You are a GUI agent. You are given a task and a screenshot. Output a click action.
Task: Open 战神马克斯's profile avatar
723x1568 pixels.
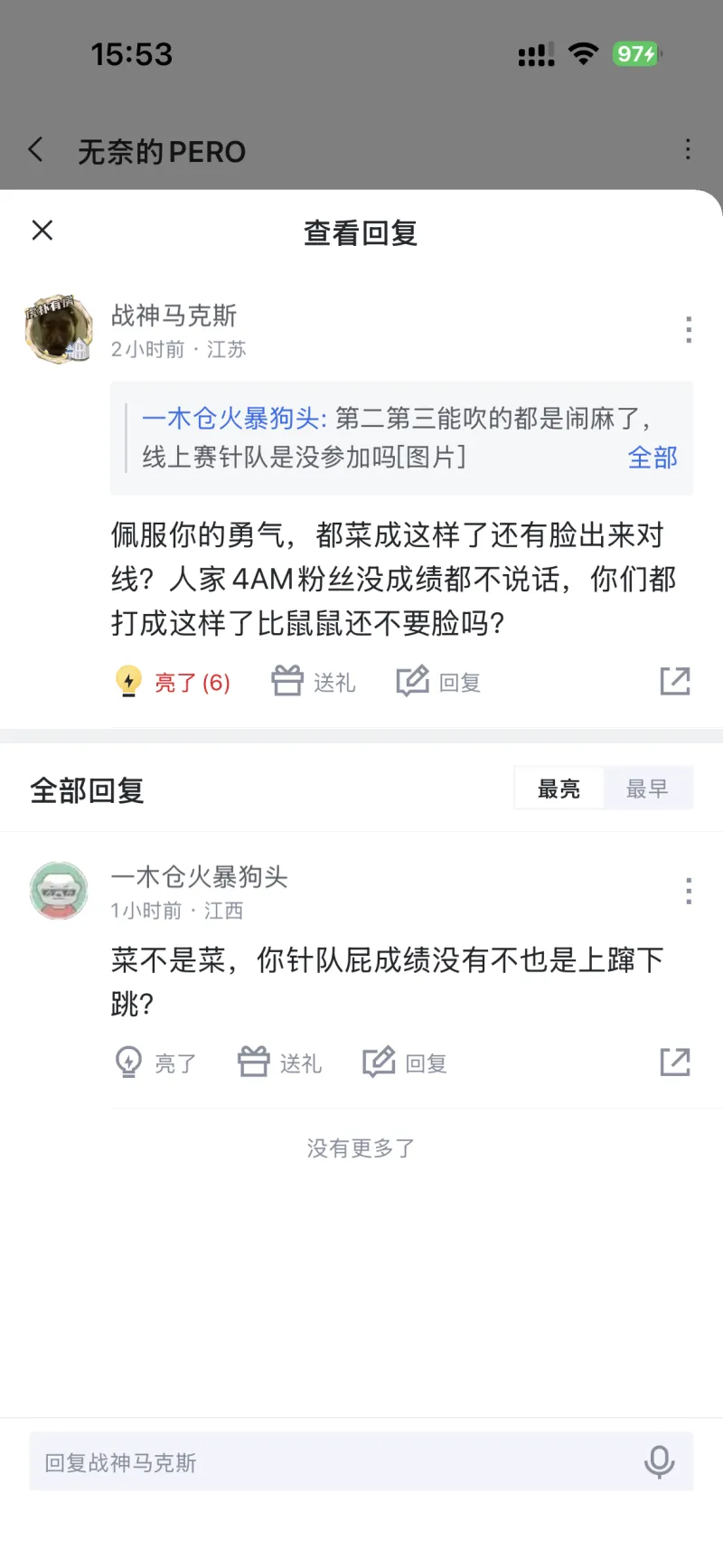(x=59, y=328)
